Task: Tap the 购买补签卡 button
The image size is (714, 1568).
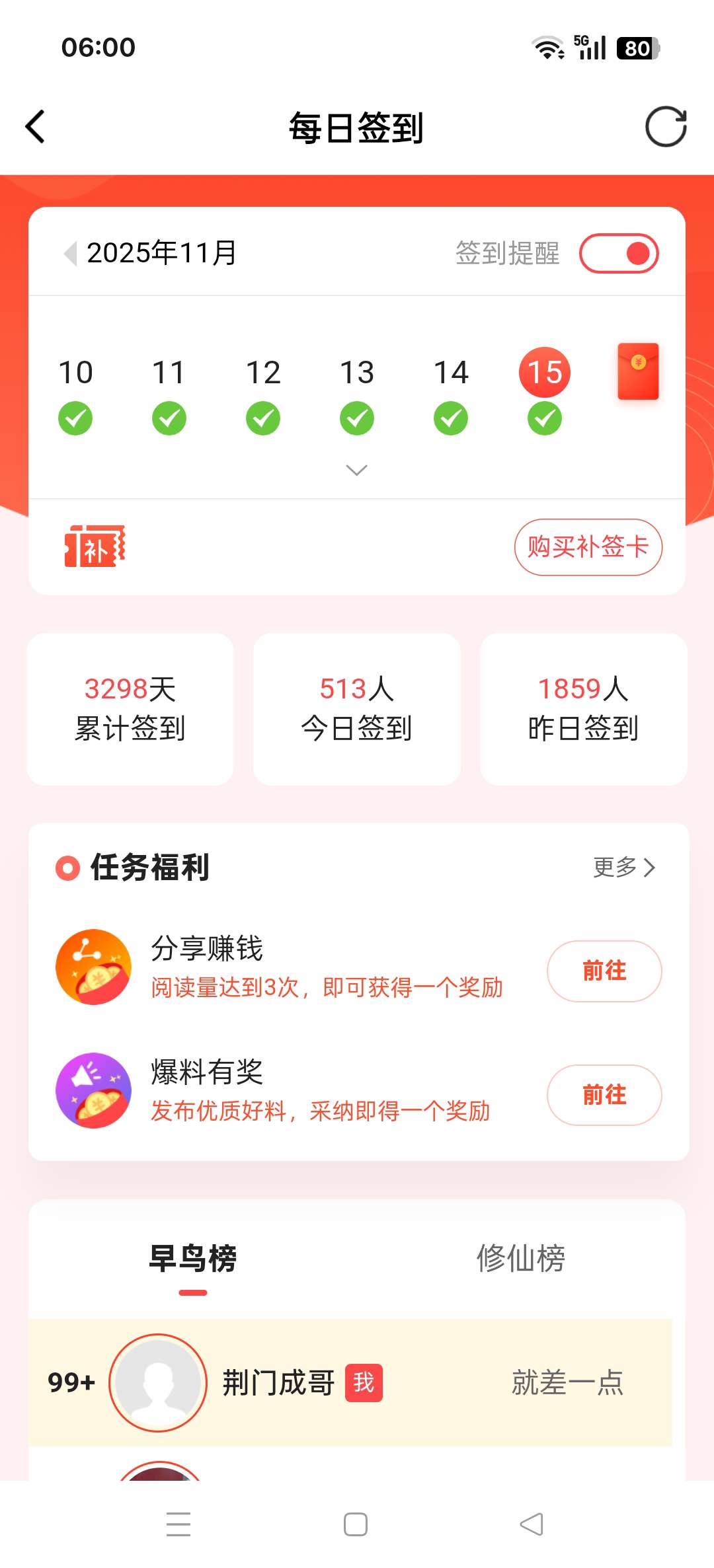Action: point(588,547)
